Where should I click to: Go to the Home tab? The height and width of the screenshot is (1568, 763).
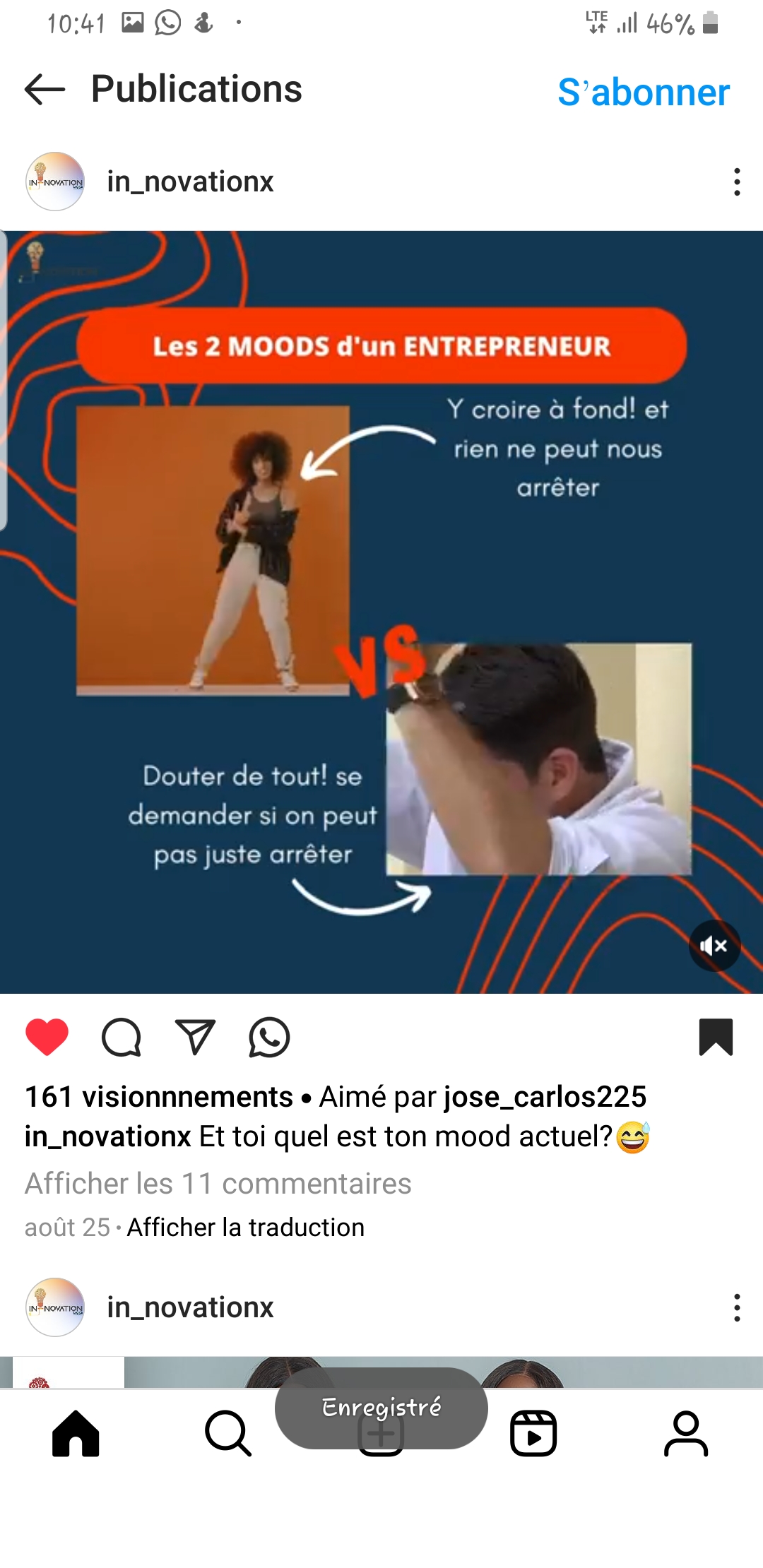[76, 1434]
